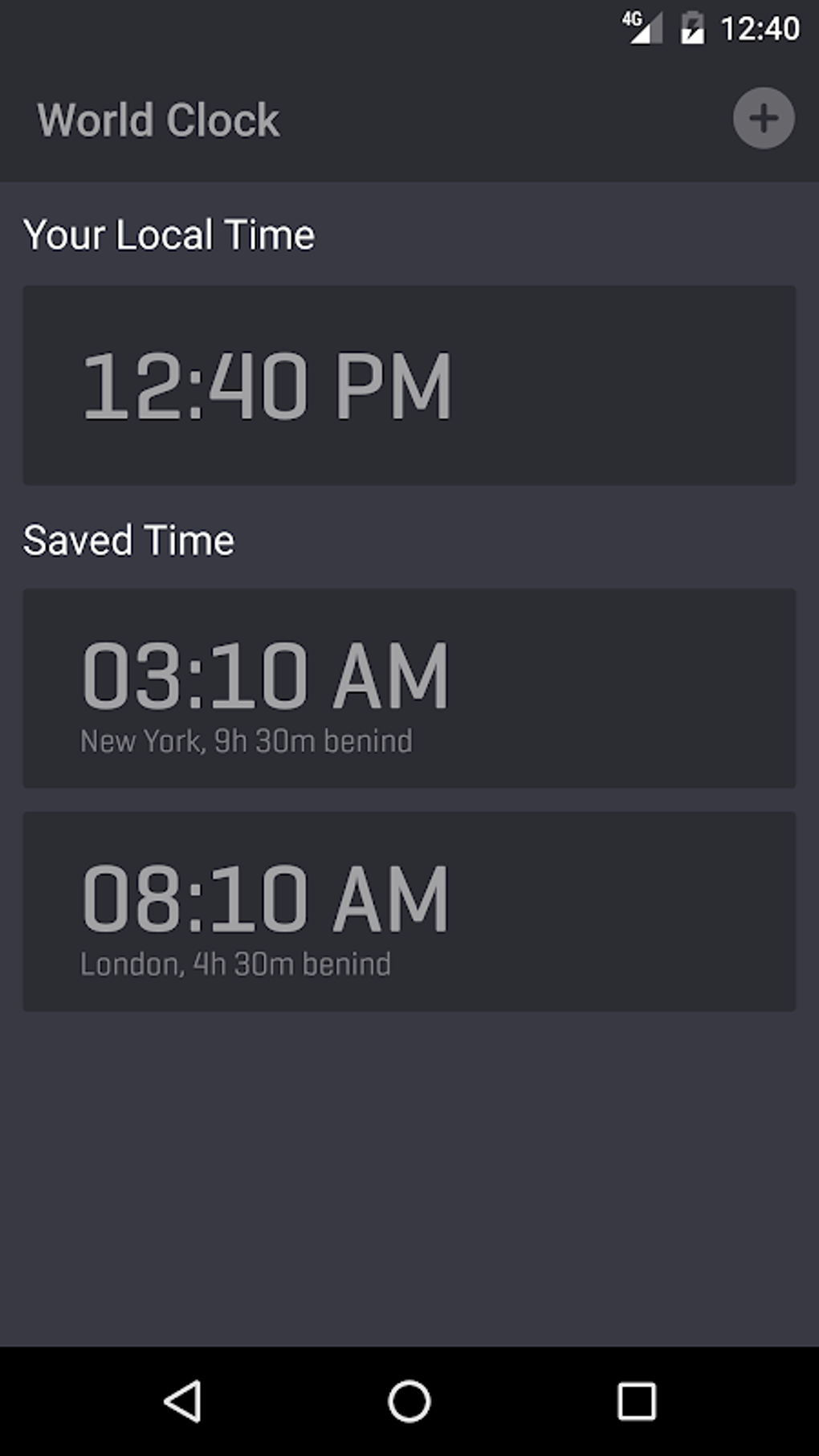
Task: Select the Saved Time section header
Action: [129, 539]
